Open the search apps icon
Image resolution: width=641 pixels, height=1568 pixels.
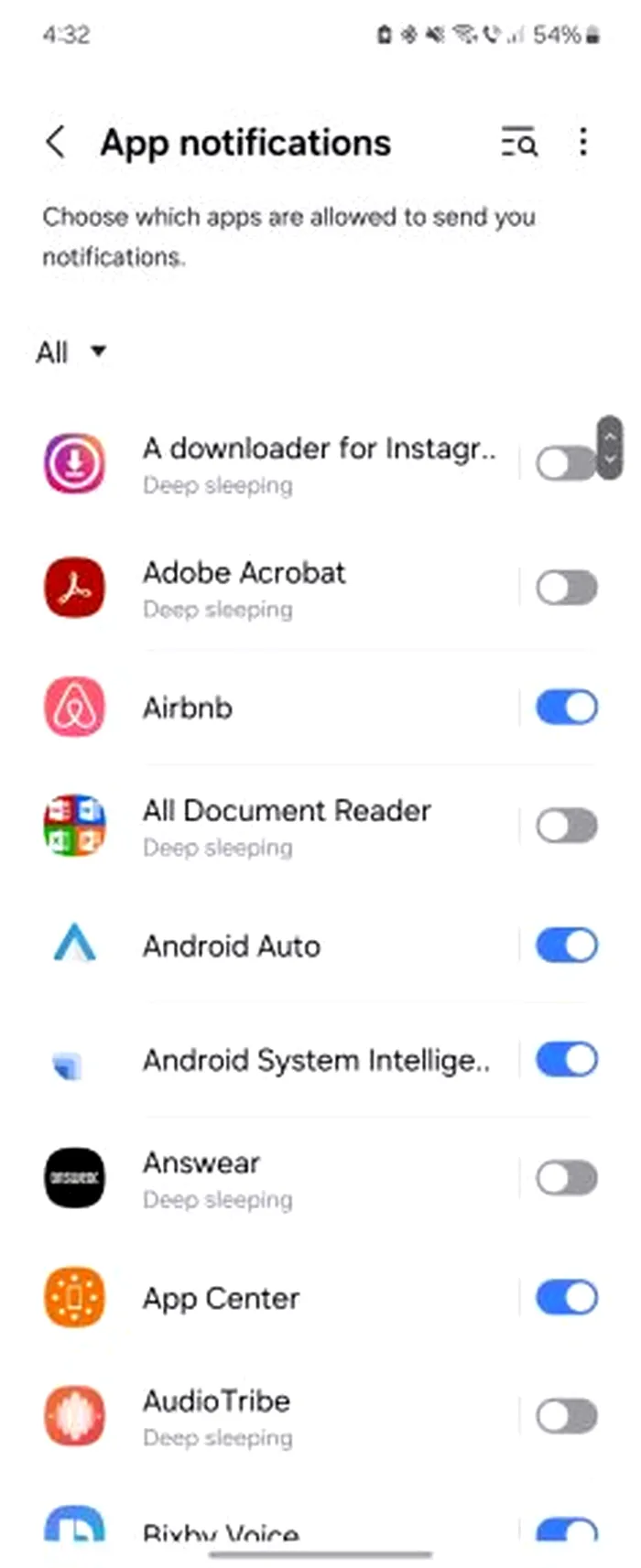[x=518, y=143]
